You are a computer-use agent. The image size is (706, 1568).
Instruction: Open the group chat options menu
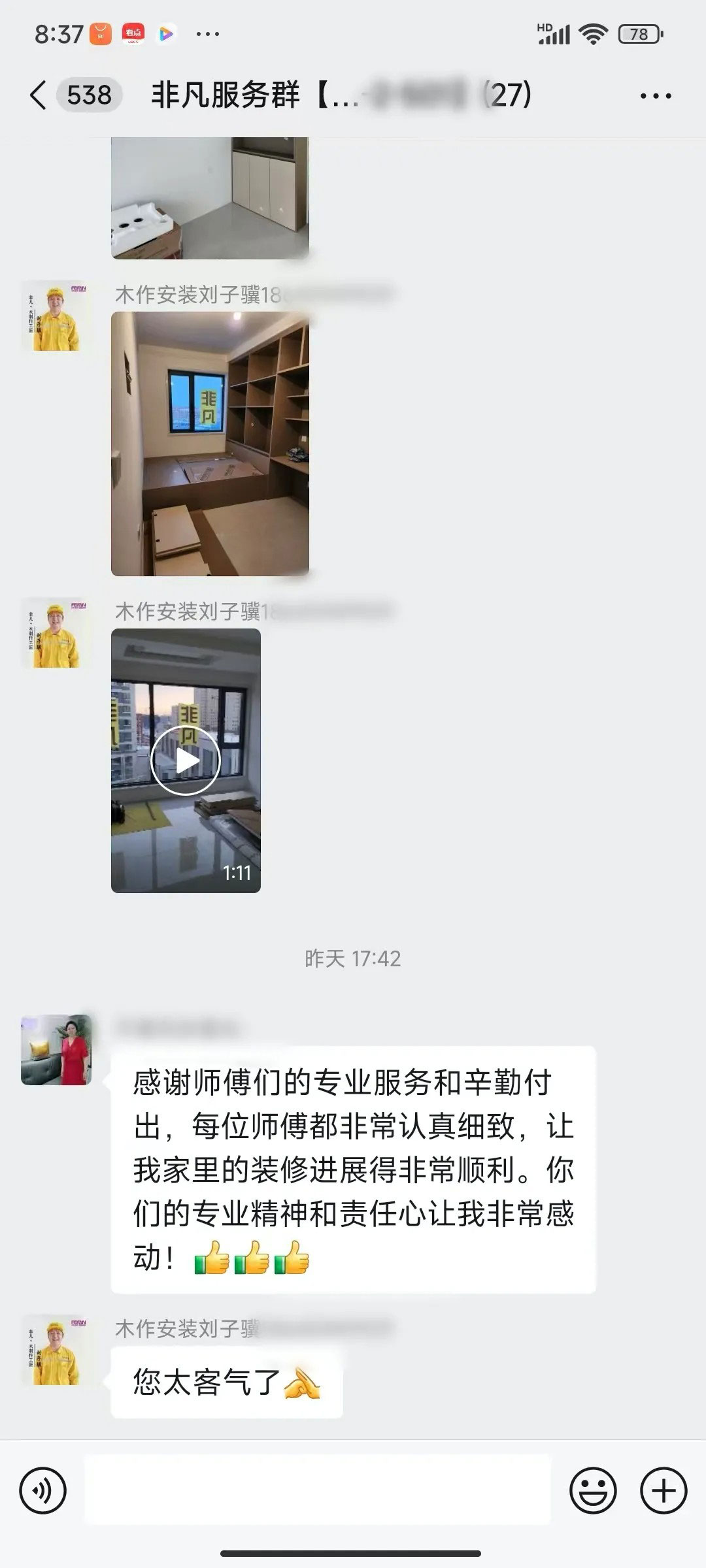pos(655,96)
